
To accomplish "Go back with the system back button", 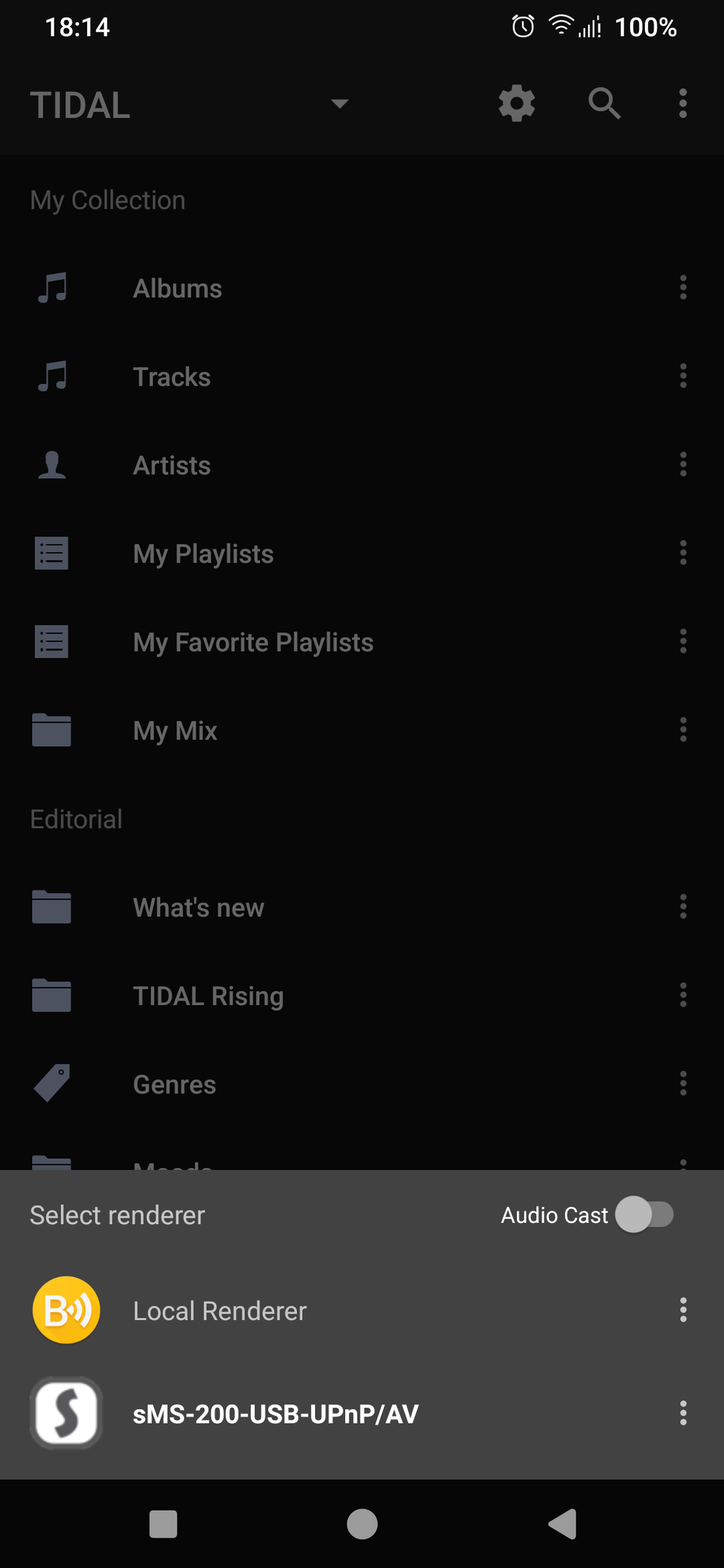I will click(562, 1525).
